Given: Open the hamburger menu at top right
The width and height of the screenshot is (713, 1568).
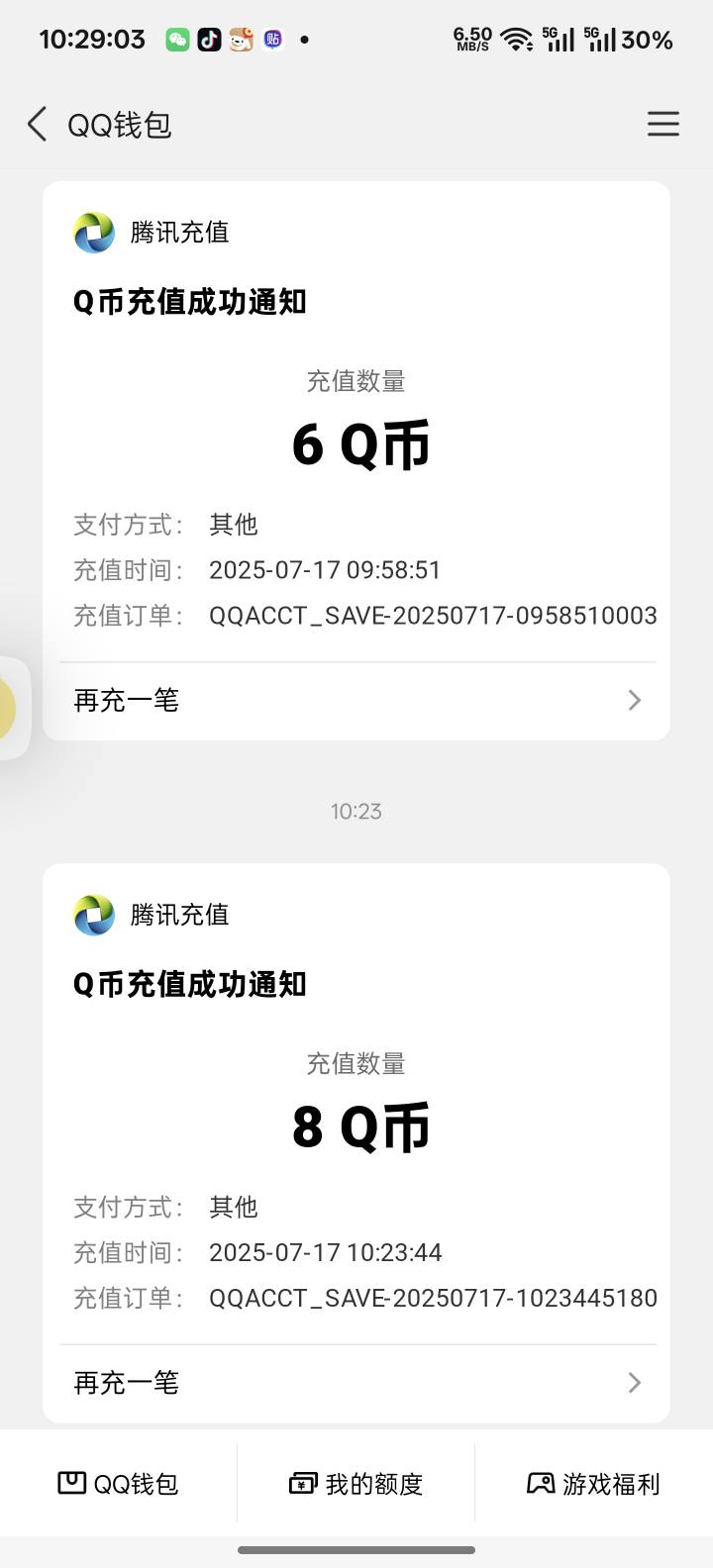Looking at the screenshot, I should [662, 124].
